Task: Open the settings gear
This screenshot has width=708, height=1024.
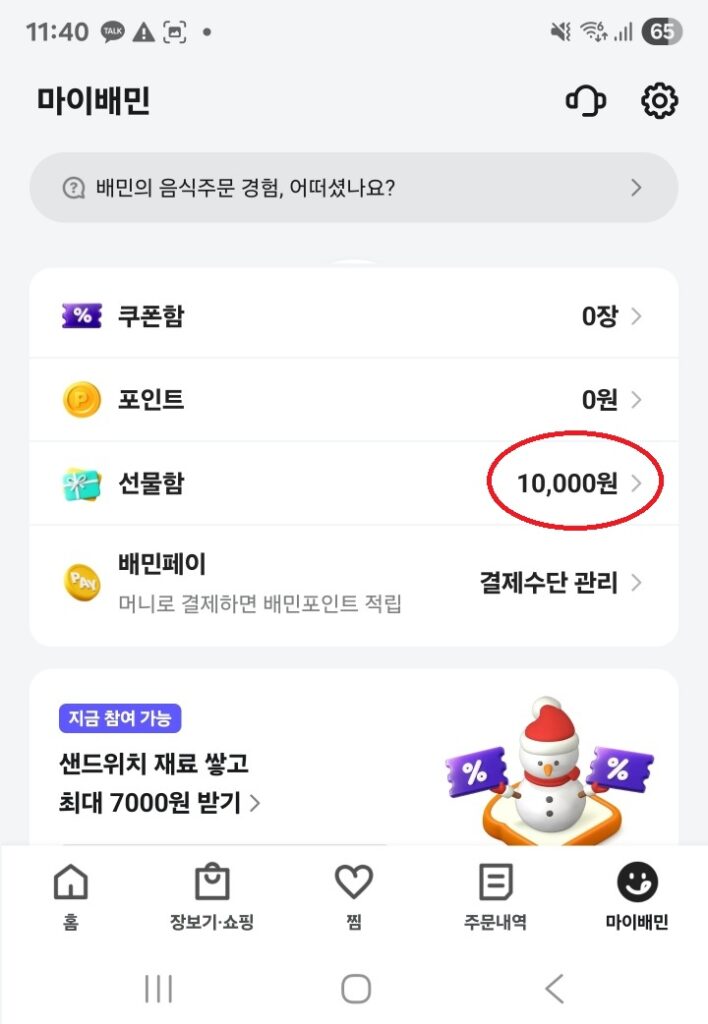Action: (659, 101)
